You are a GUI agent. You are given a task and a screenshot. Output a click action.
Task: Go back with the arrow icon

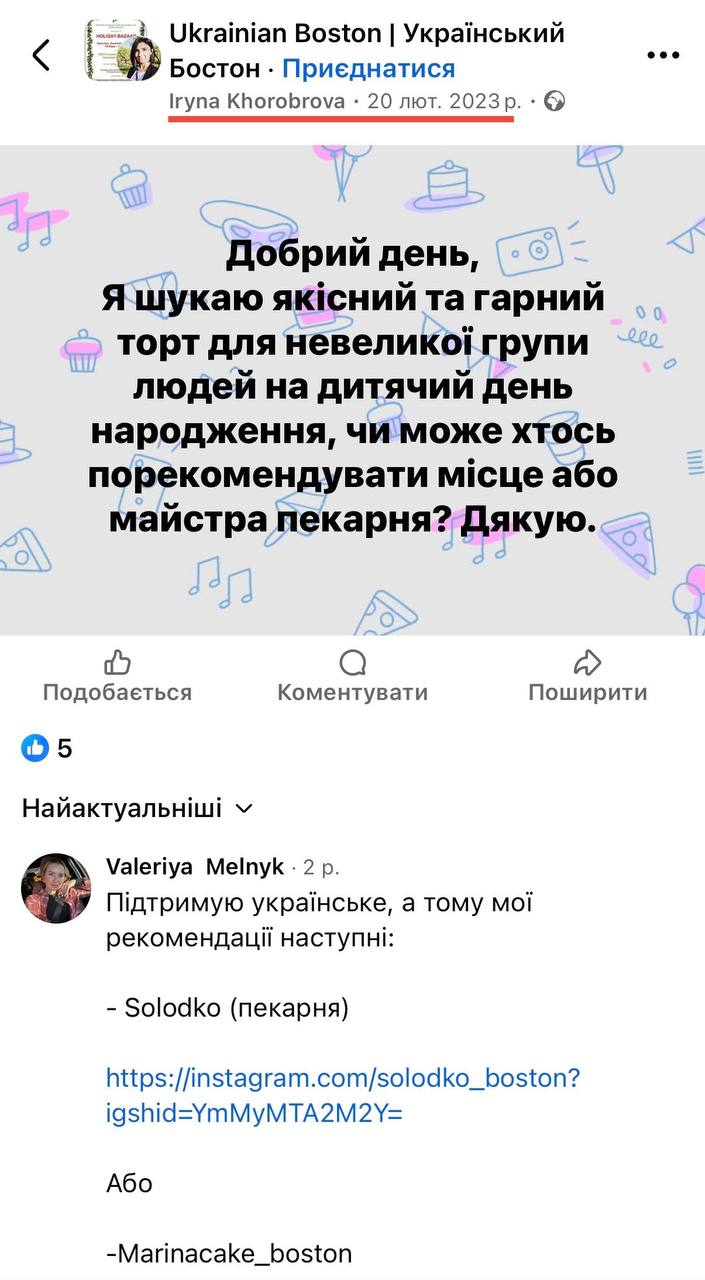[x=41, y=55]
